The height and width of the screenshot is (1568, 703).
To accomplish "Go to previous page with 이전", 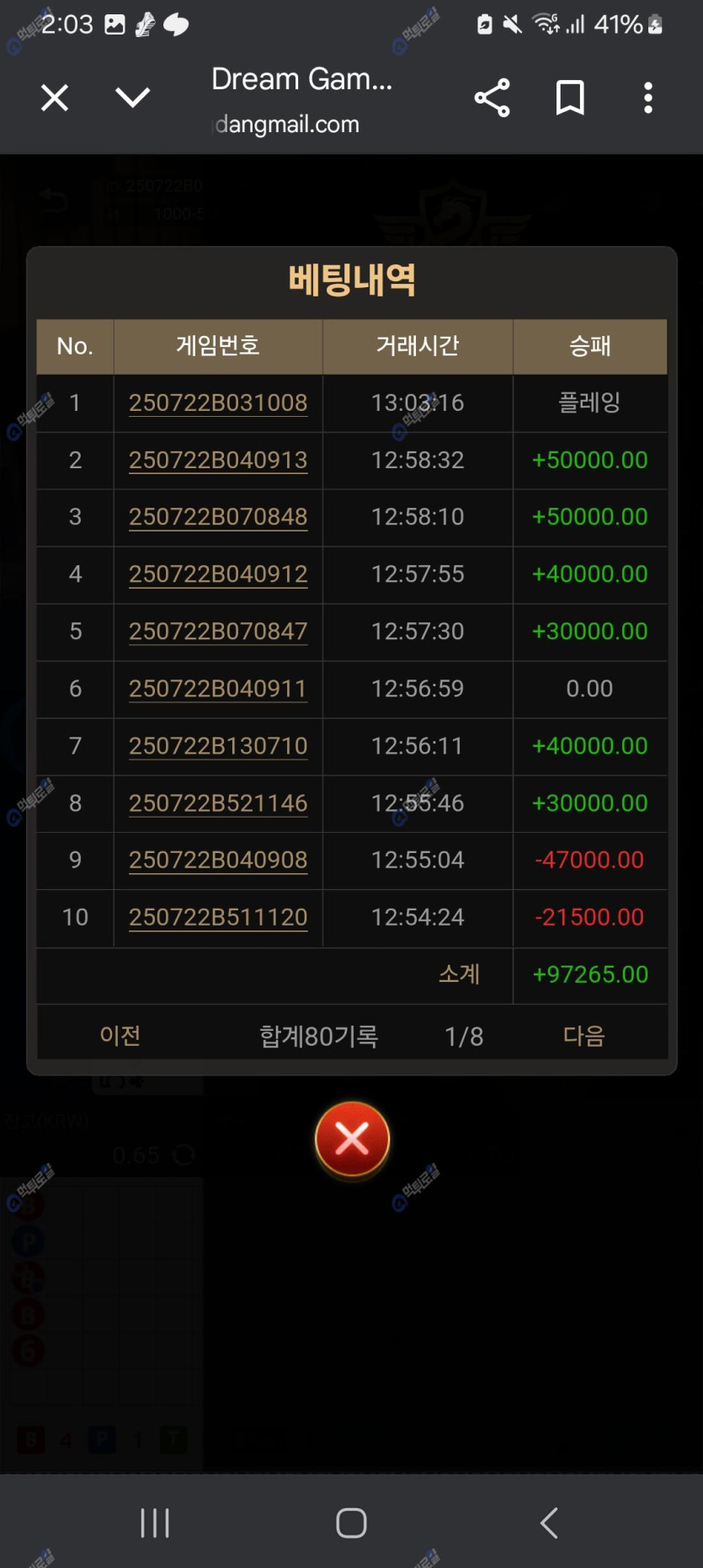I will (120, 1035).
